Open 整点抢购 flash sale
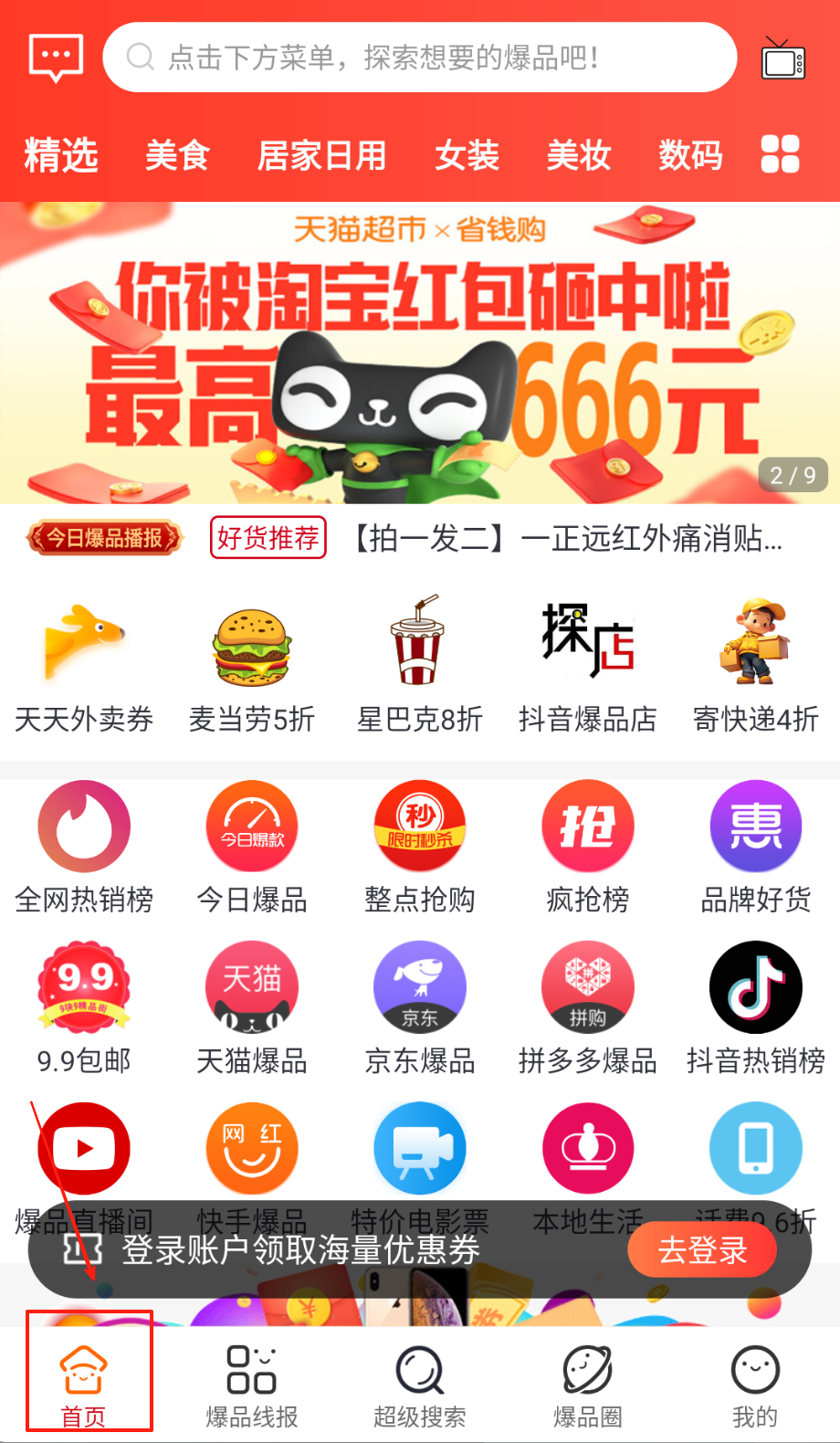Image resolution: width=840 pixels, height=1443 pixels. click(419, 846)
